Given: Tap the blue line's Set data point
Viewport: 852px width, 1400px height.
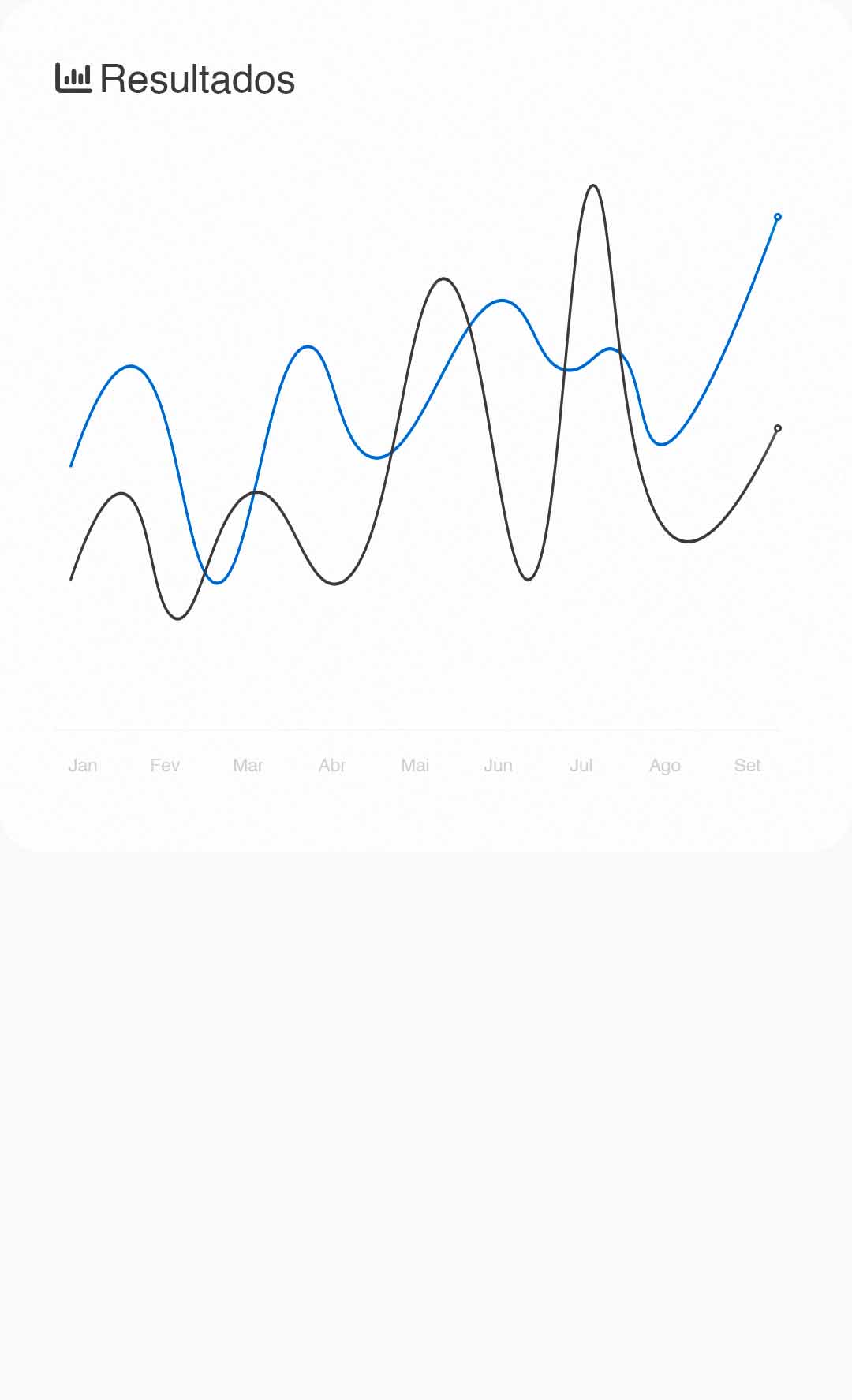Looking at the screenshot, I should point(777,217).
